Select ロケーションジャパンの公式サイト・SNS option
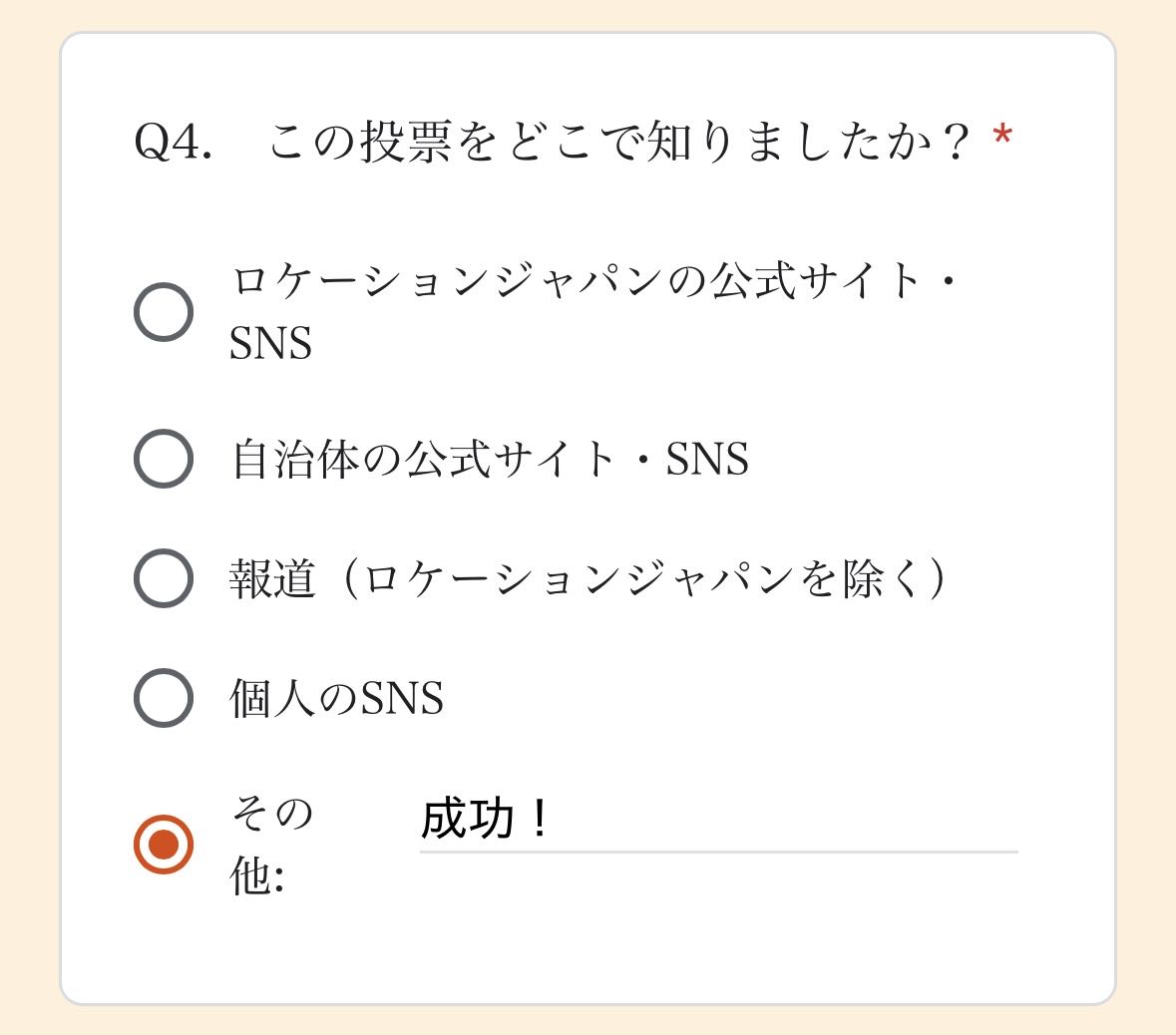Screen dimensions: 1176x1035 [164, 312]
